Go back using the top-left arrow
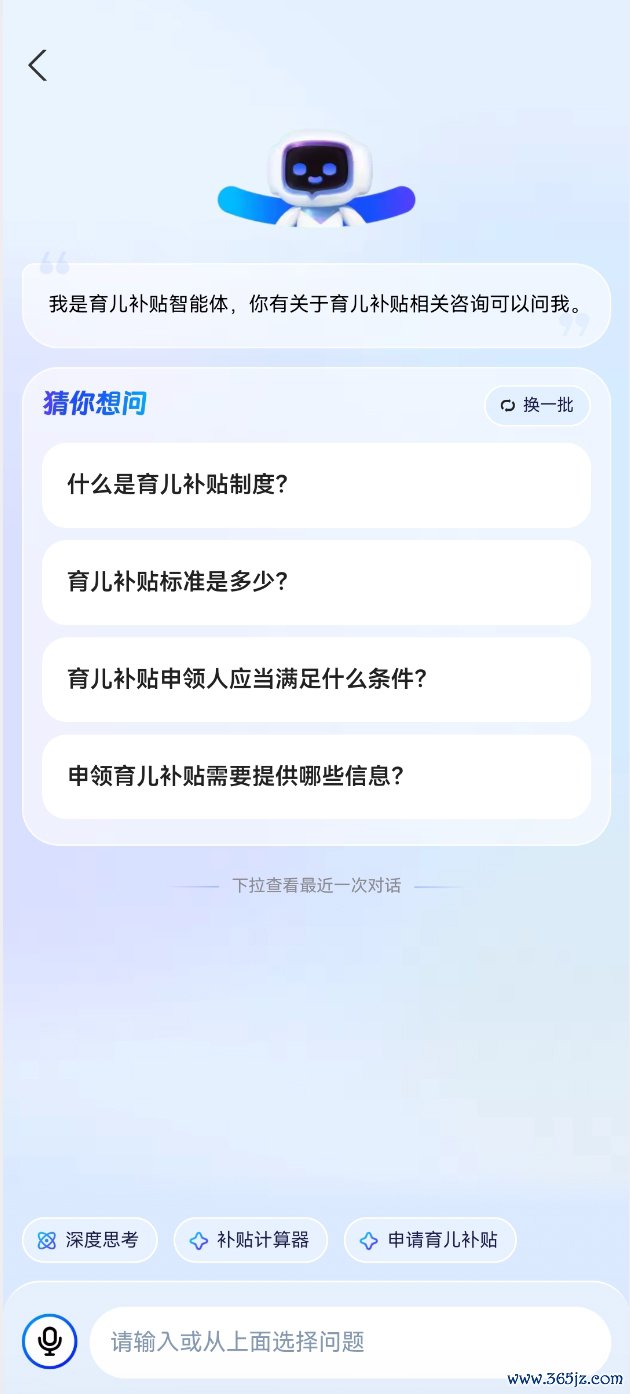Screen dimensions: 630x1394 coord(38,66)
